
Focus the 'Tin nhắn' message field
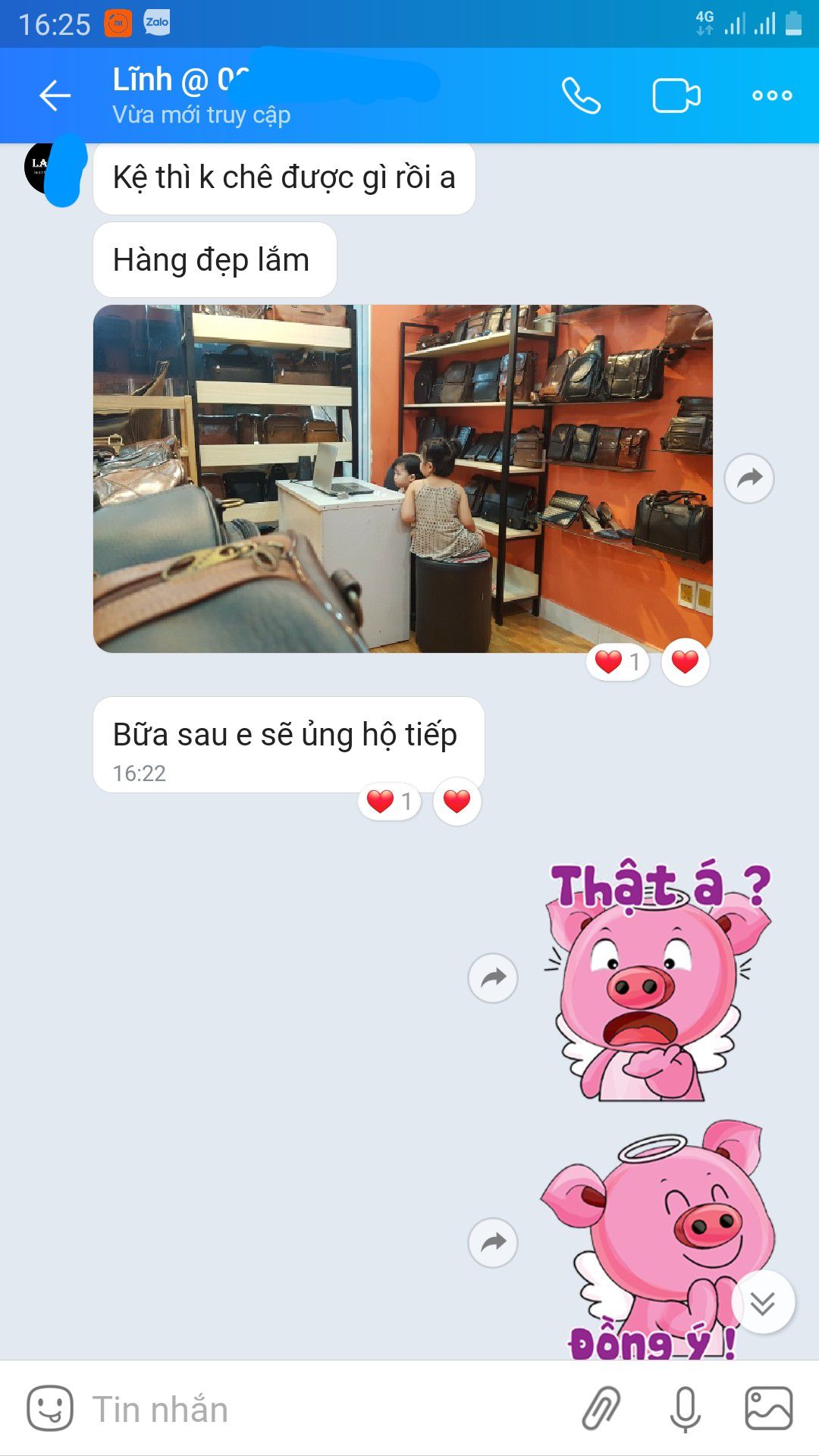tap(326, 1409)
